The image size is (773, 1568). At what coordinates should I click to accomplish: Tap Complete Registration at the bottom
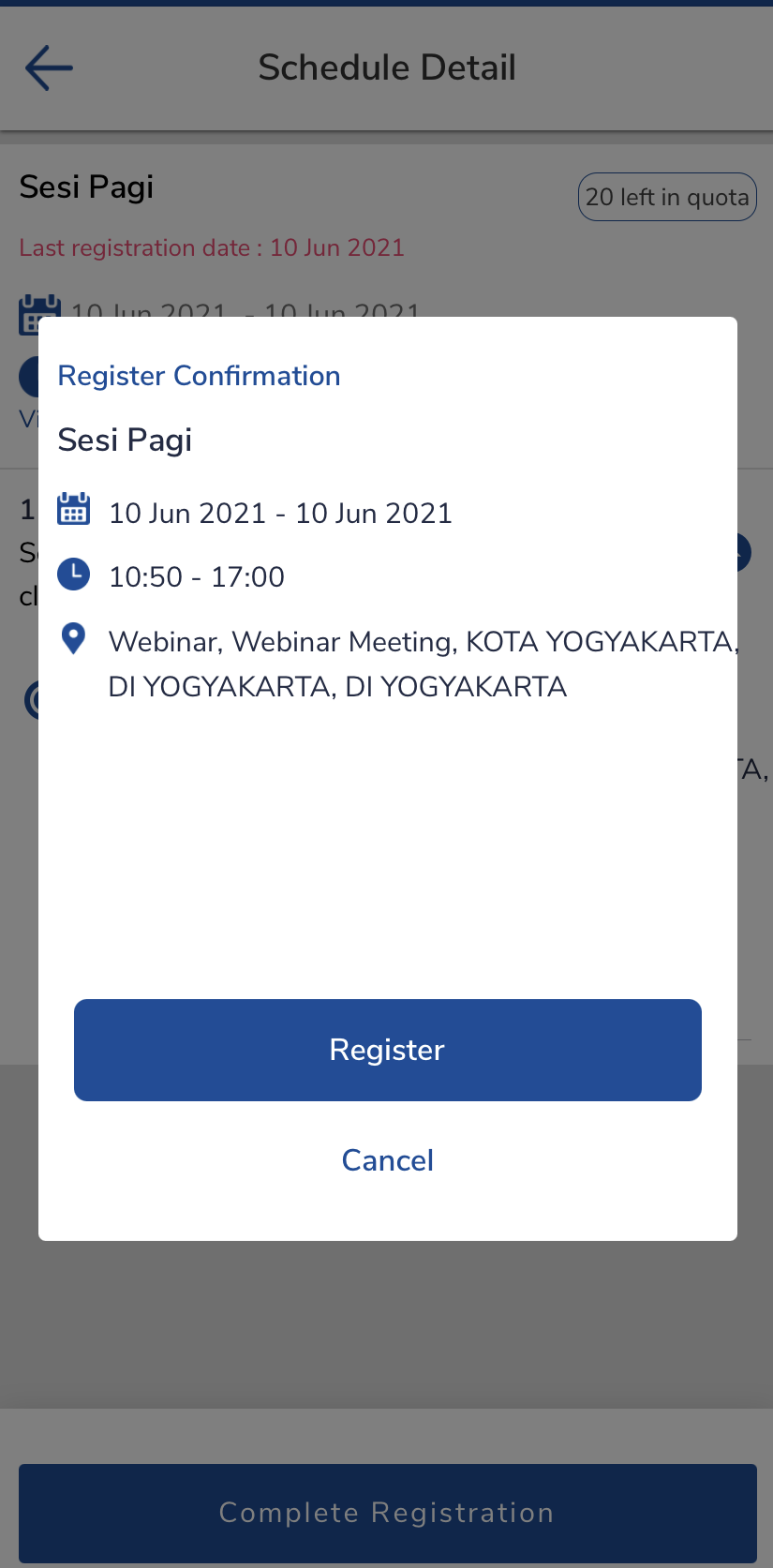click(387, 1512)
